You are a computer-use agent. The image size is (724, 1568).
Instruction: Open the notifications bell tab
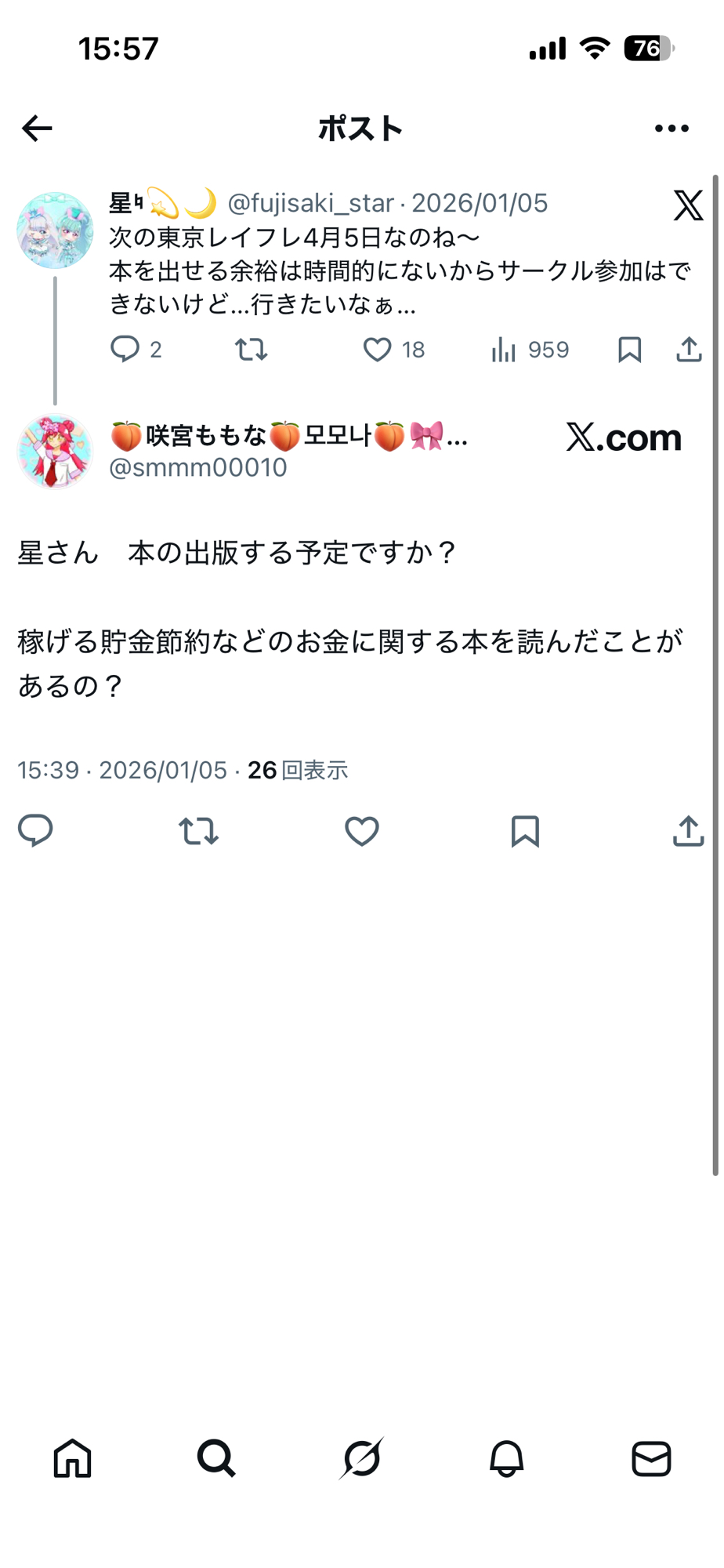[x=507, y=1459]
